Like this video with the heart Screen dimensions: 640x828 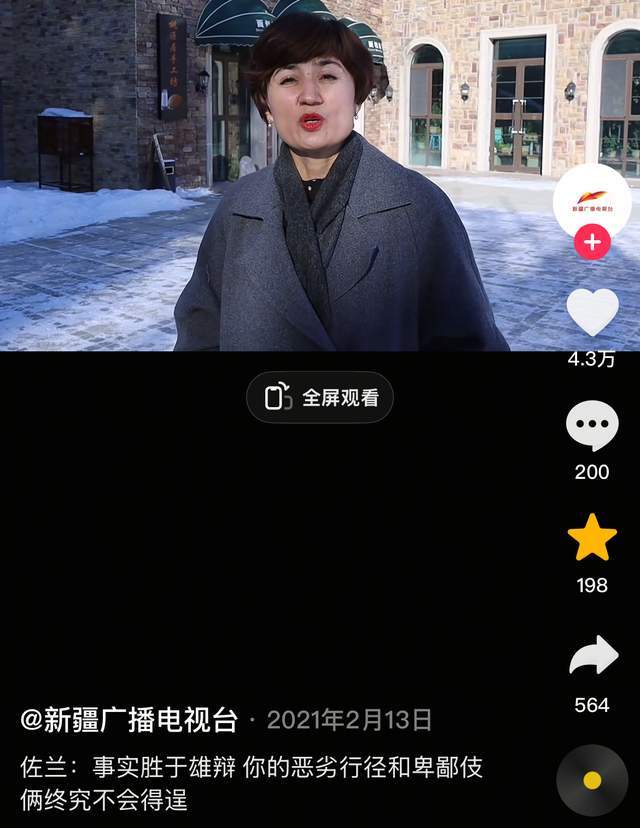[x=592, y=312]
